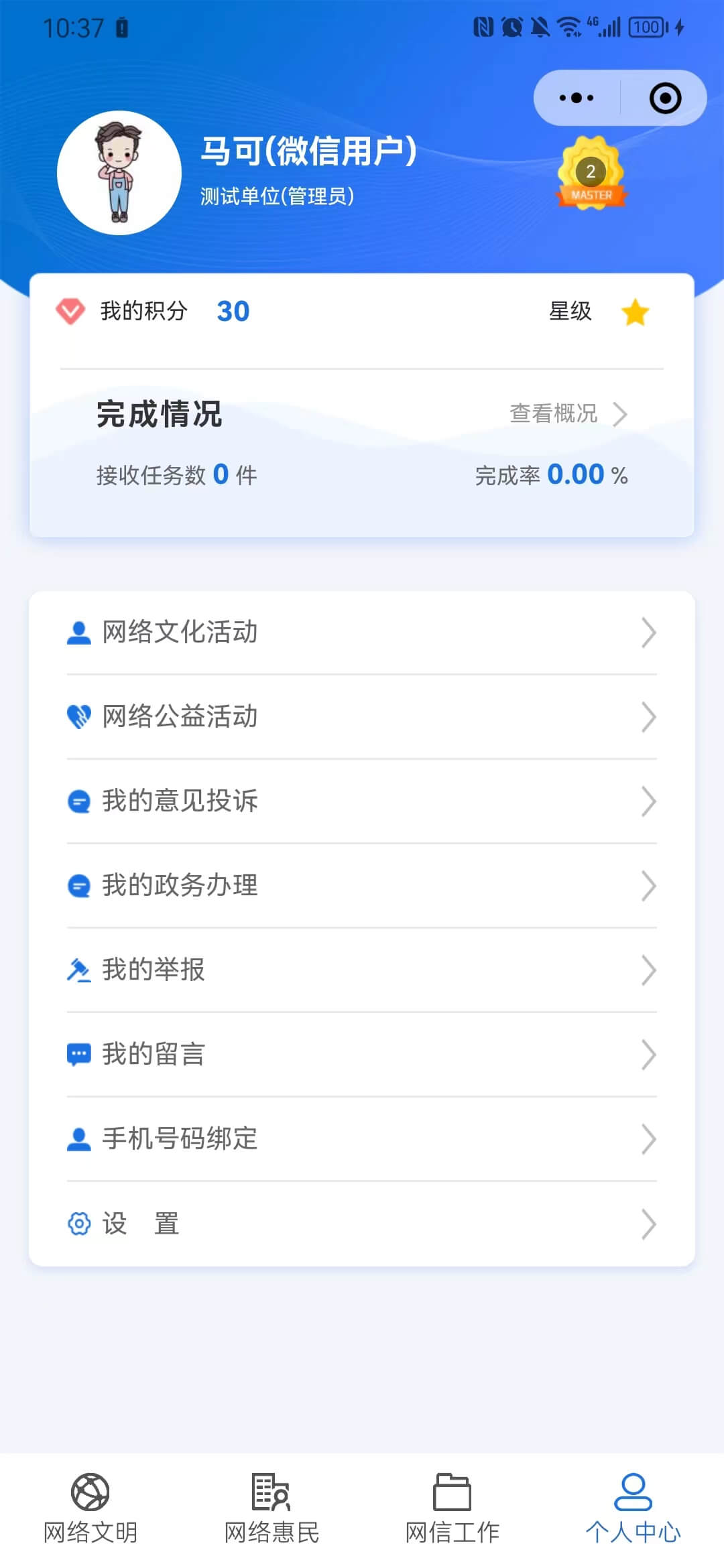This screenshot has height=1568, width=724.
Task: Open 我的意见投诉 row
Action: point(362,801)
